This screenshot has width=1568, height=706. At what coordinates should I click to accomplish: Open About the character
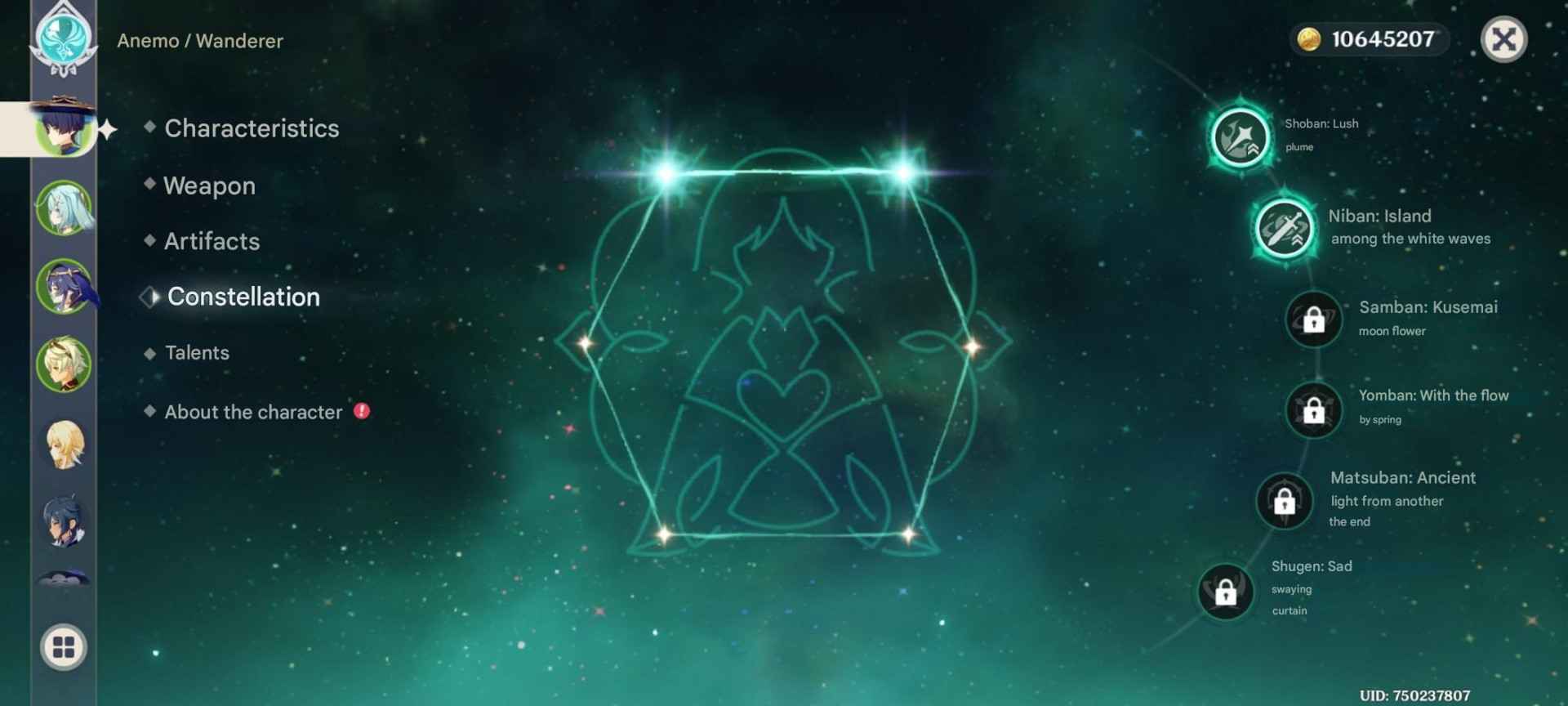(253, 412)
